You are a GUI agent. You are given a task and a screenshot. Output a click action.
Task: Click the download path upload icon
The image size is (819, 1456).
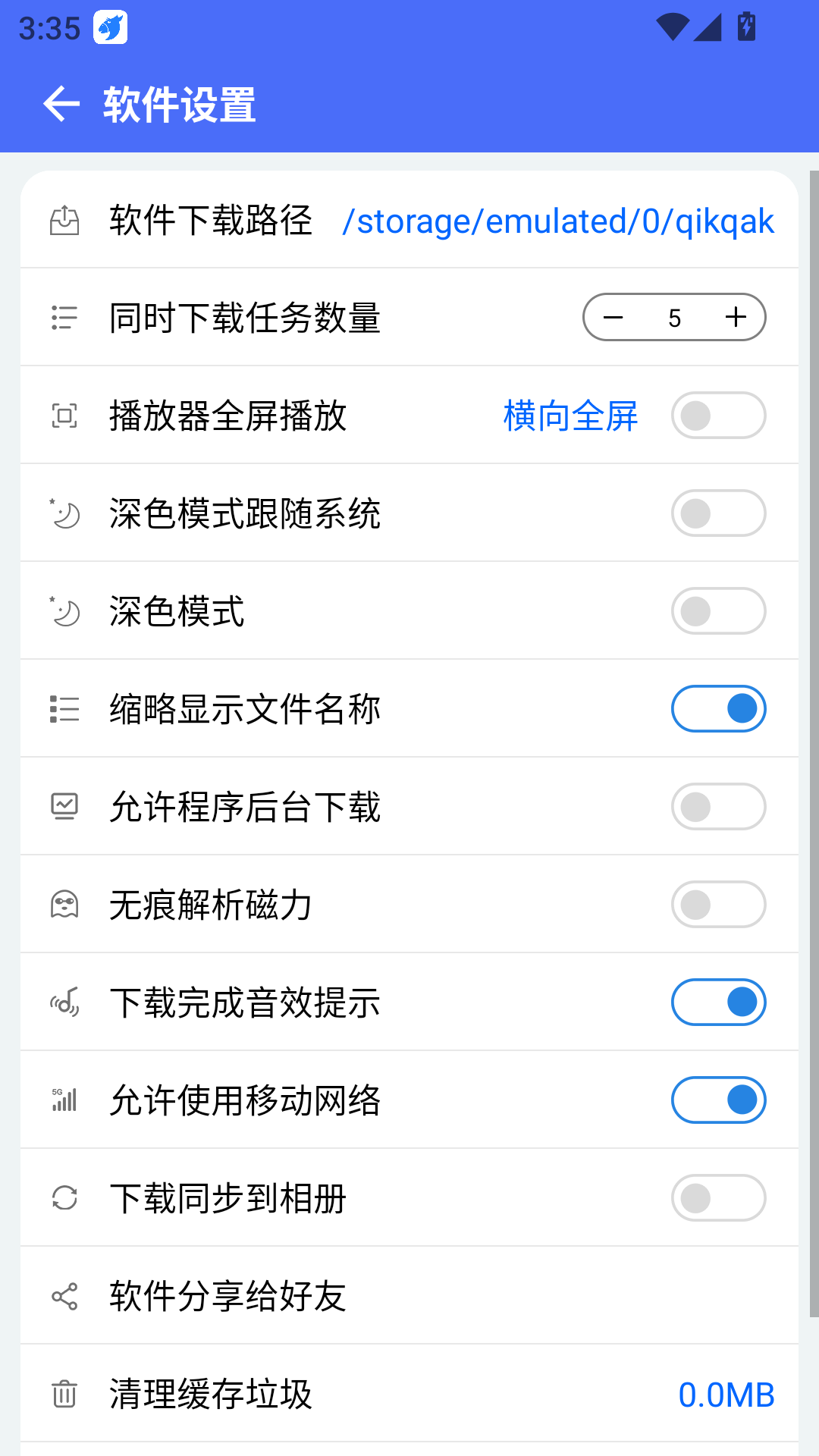[x=64, y=221]
